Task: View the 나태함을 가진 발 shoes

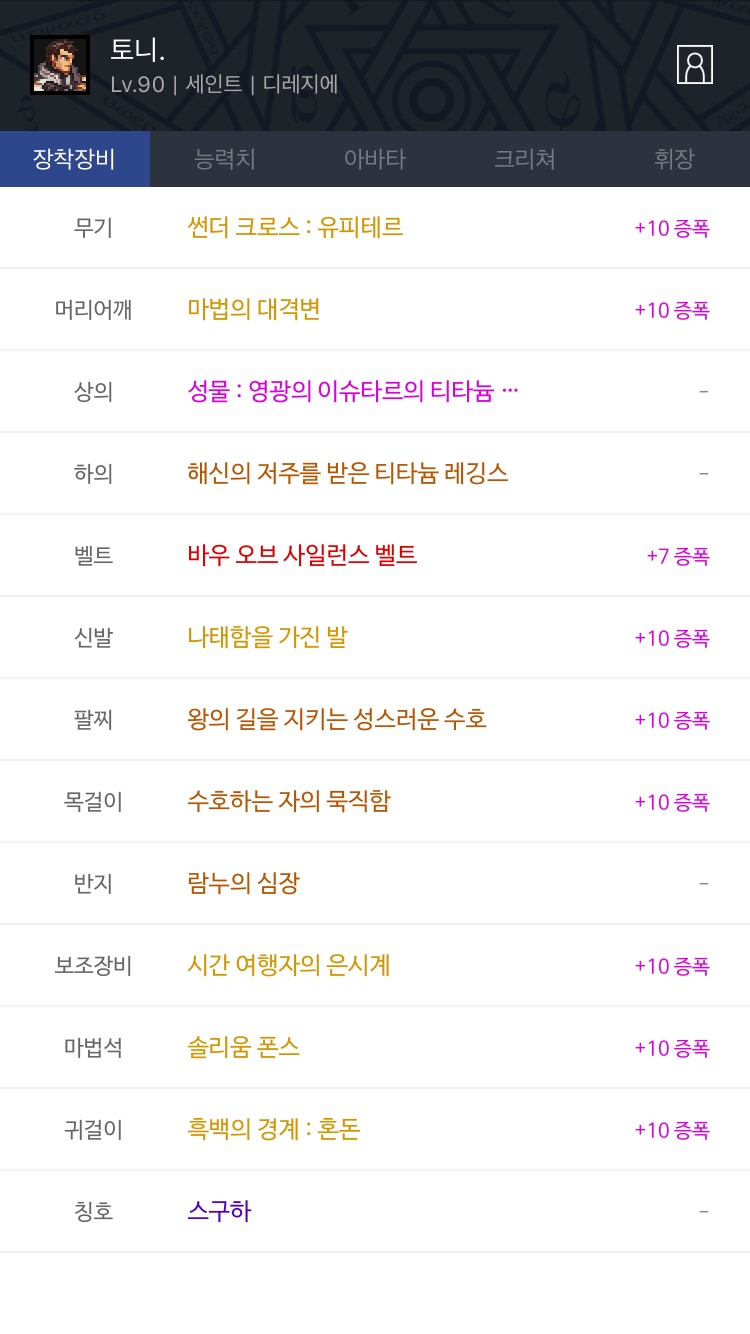Action: [267, 637]
